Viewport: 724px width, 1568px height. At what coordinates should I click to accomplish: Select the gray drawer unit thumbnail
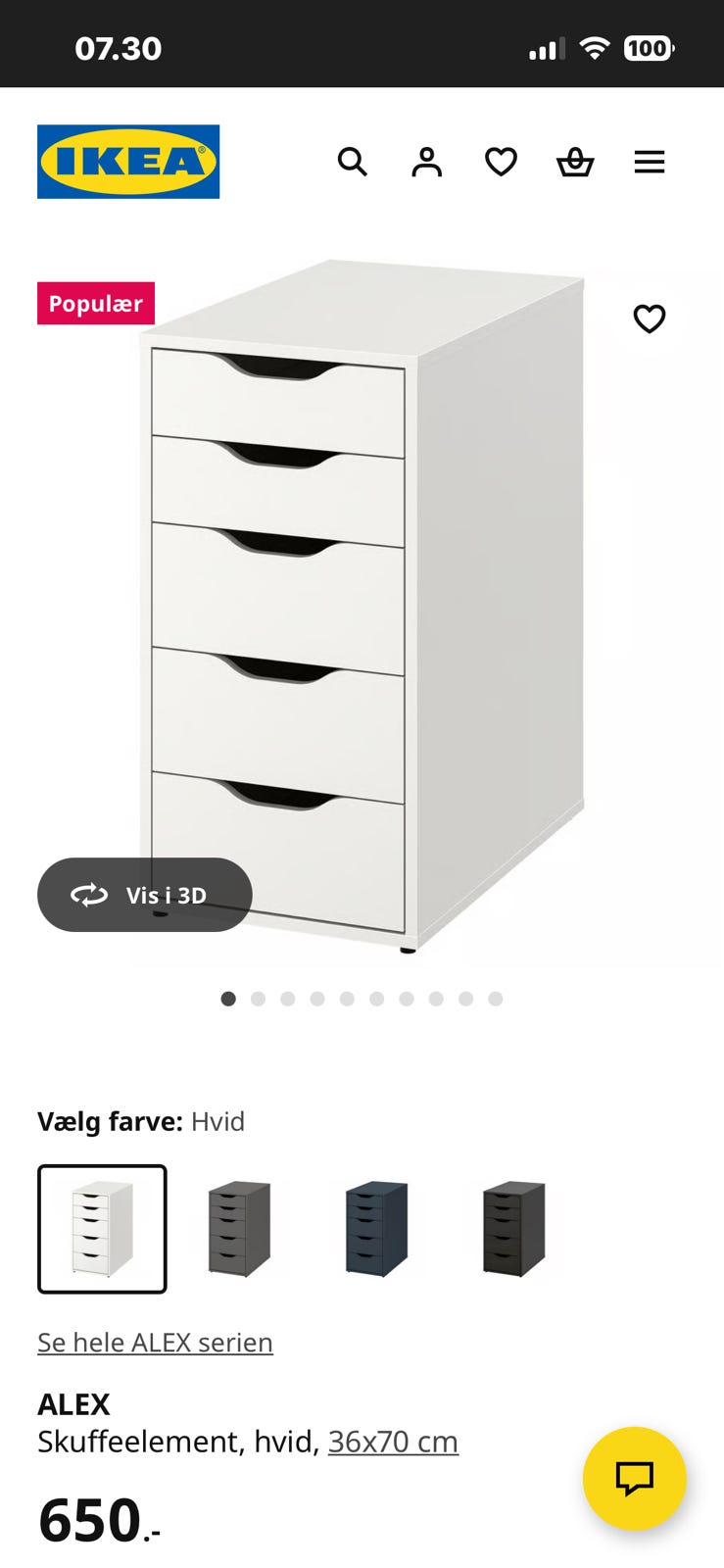pos(238,1228)
